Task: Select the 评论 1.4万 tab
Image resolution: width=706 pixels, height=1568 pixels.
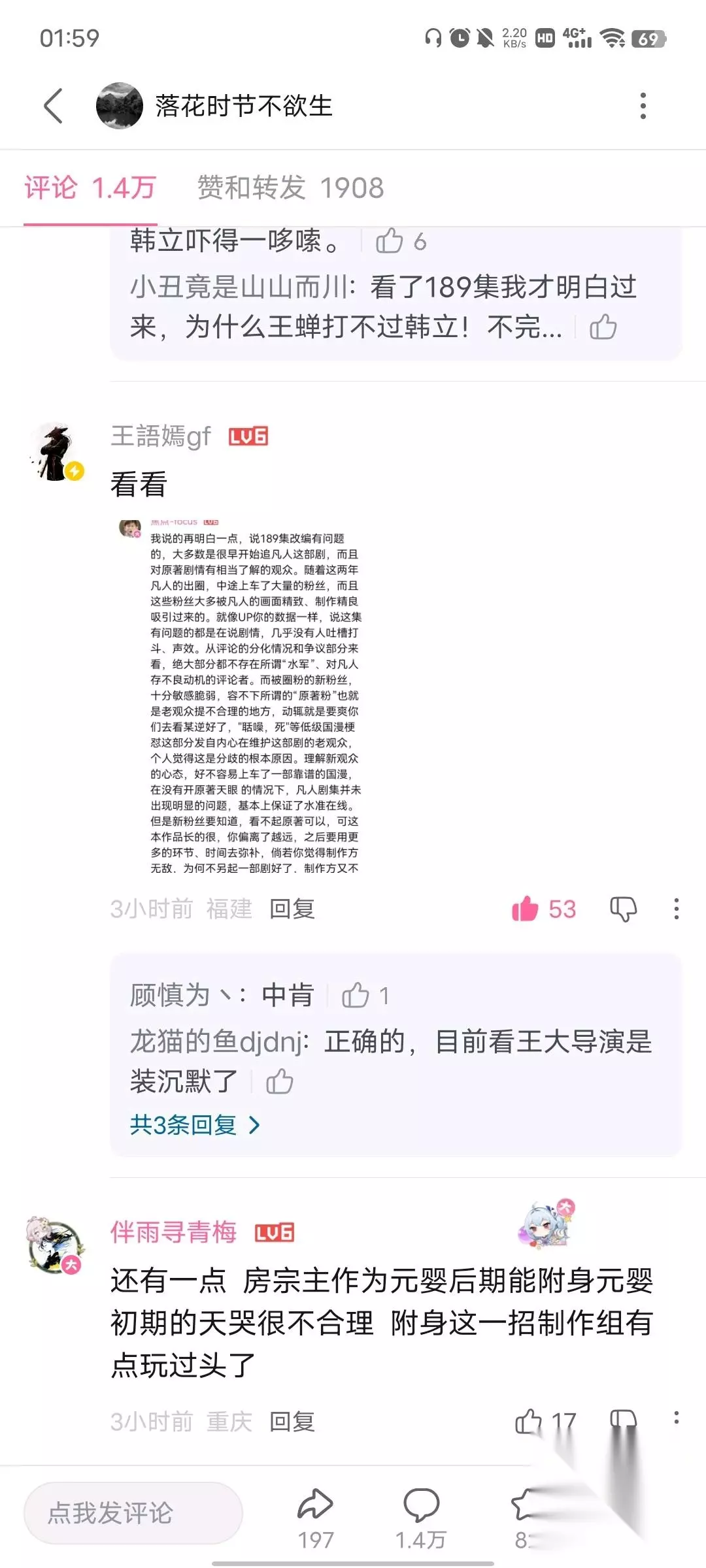Action: 90,188
